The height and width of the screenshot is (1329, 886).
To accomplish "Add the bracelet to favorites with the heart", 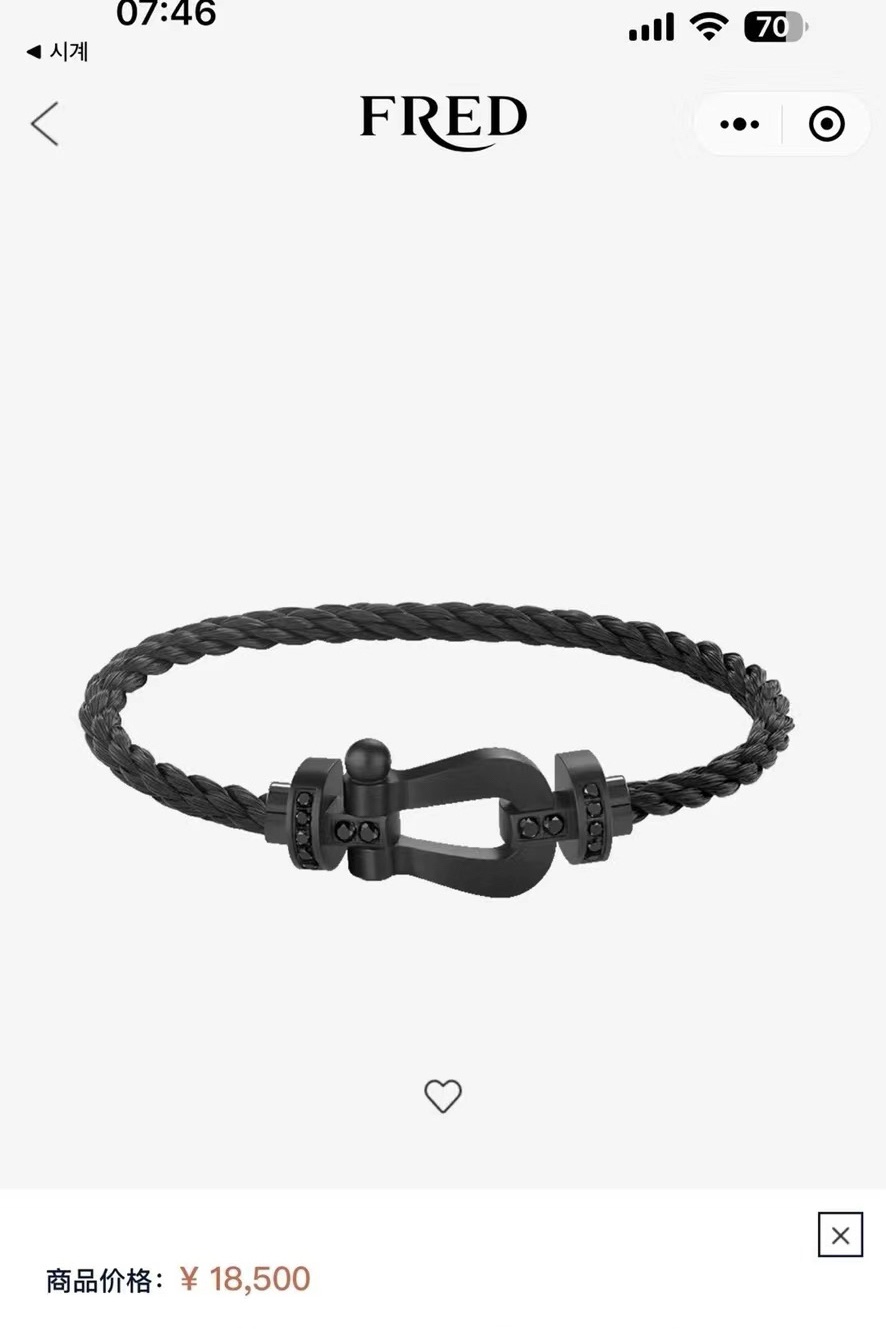I will tap(443, 1096).
